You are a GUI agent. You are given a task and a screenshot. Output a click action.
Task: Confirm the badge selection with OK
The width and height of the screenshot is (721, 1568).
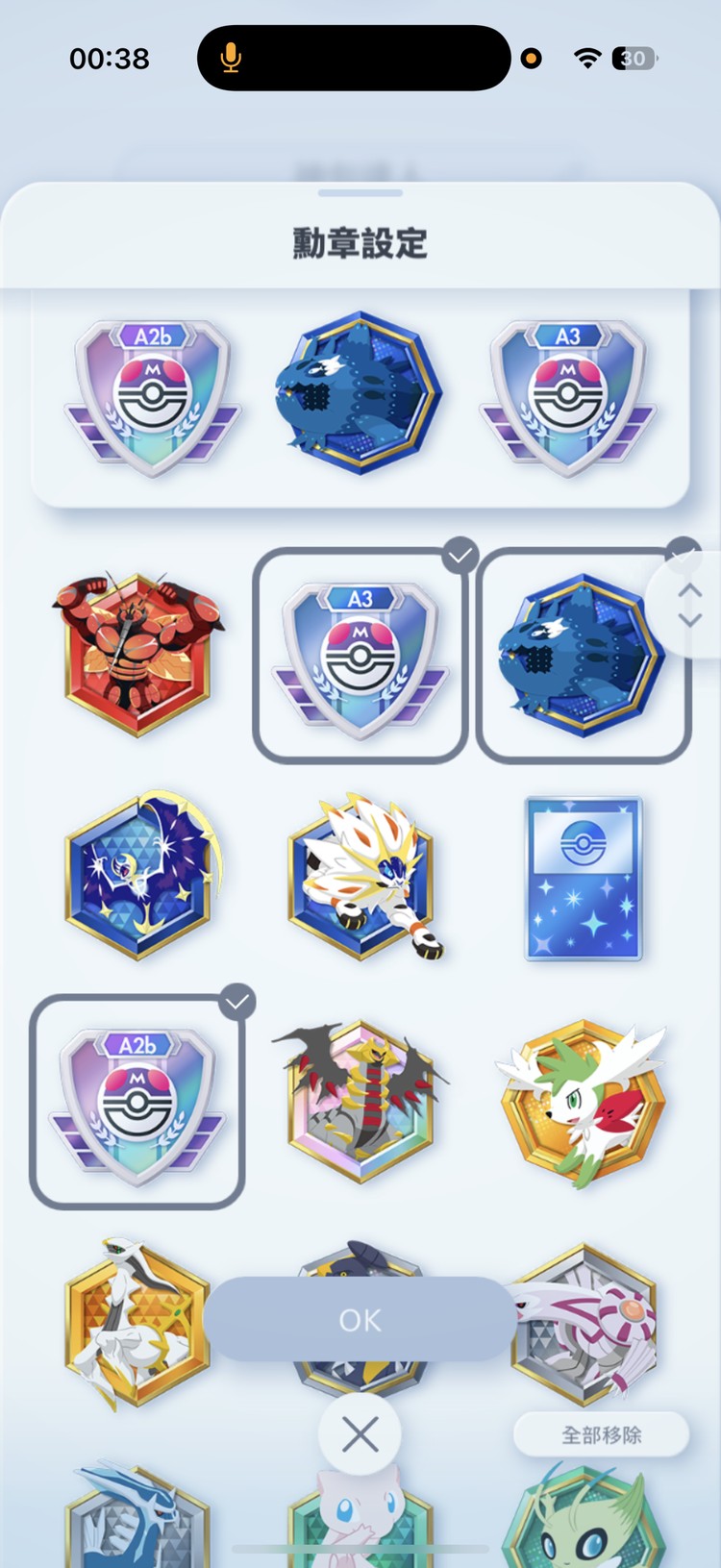click(x=360, y=1319)
